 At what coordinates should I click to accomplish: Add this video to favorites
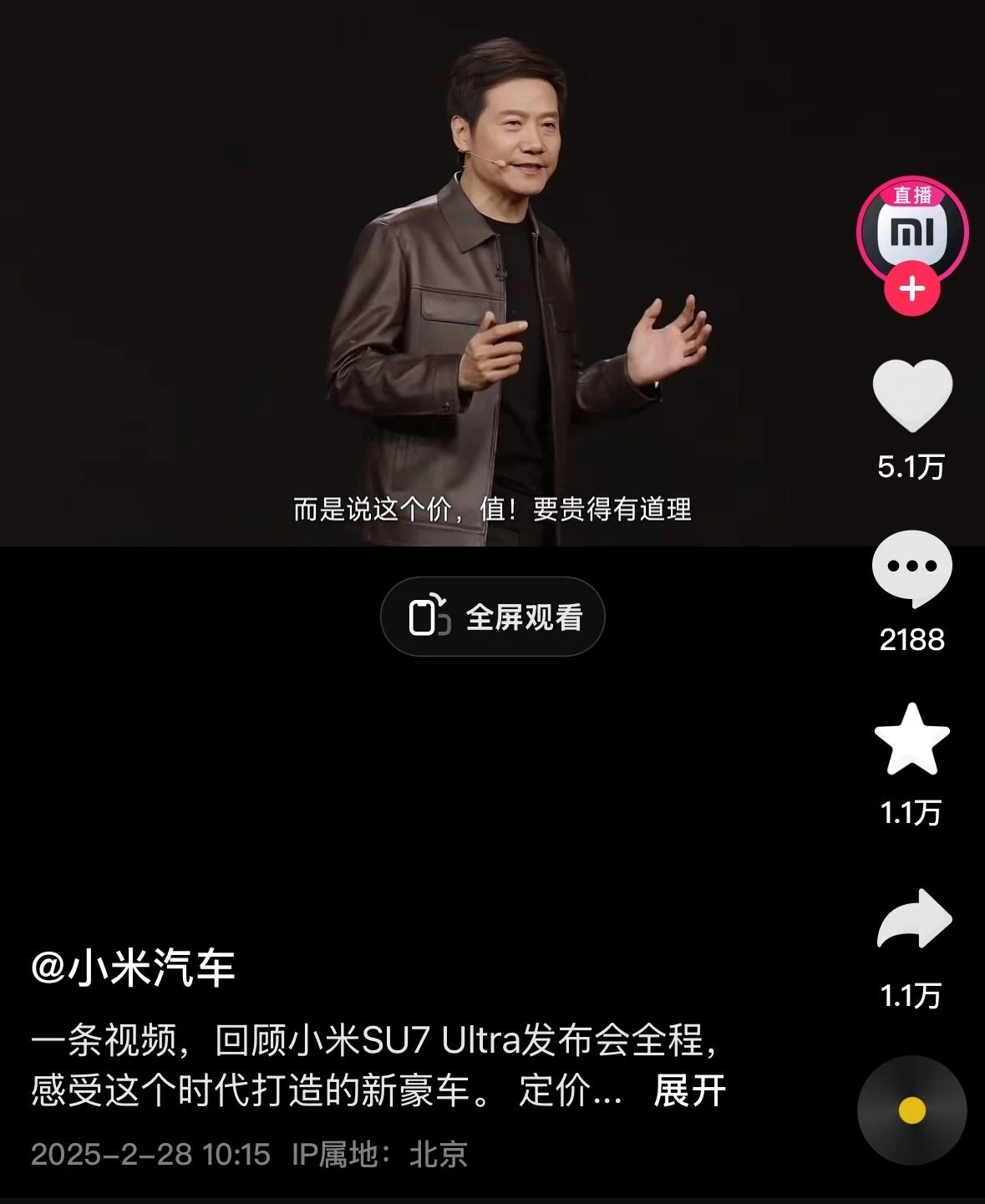911,740
